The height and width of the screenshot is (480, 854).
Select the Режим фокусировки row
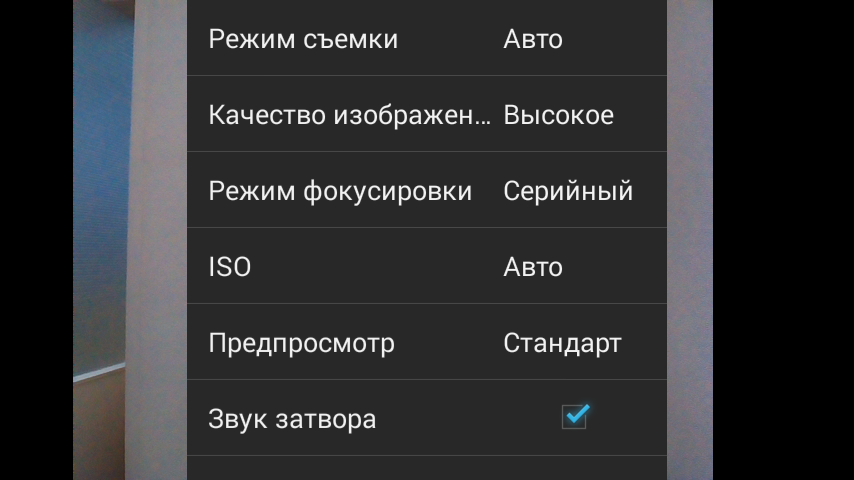[x=426, y=191]
